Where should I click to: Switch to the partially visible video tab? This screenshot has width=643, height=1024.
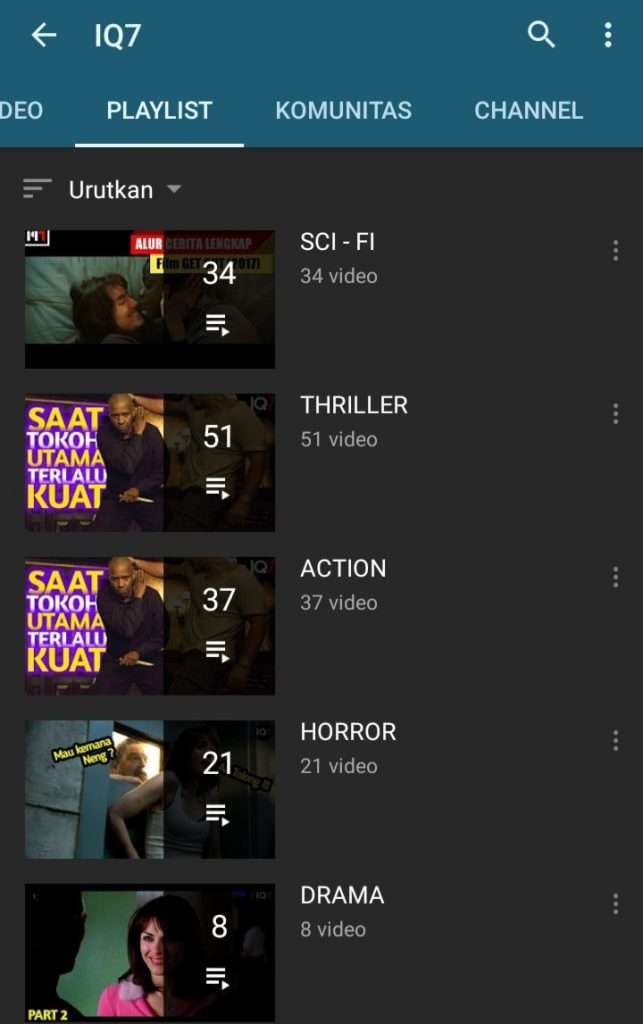(x=20, y=111)
